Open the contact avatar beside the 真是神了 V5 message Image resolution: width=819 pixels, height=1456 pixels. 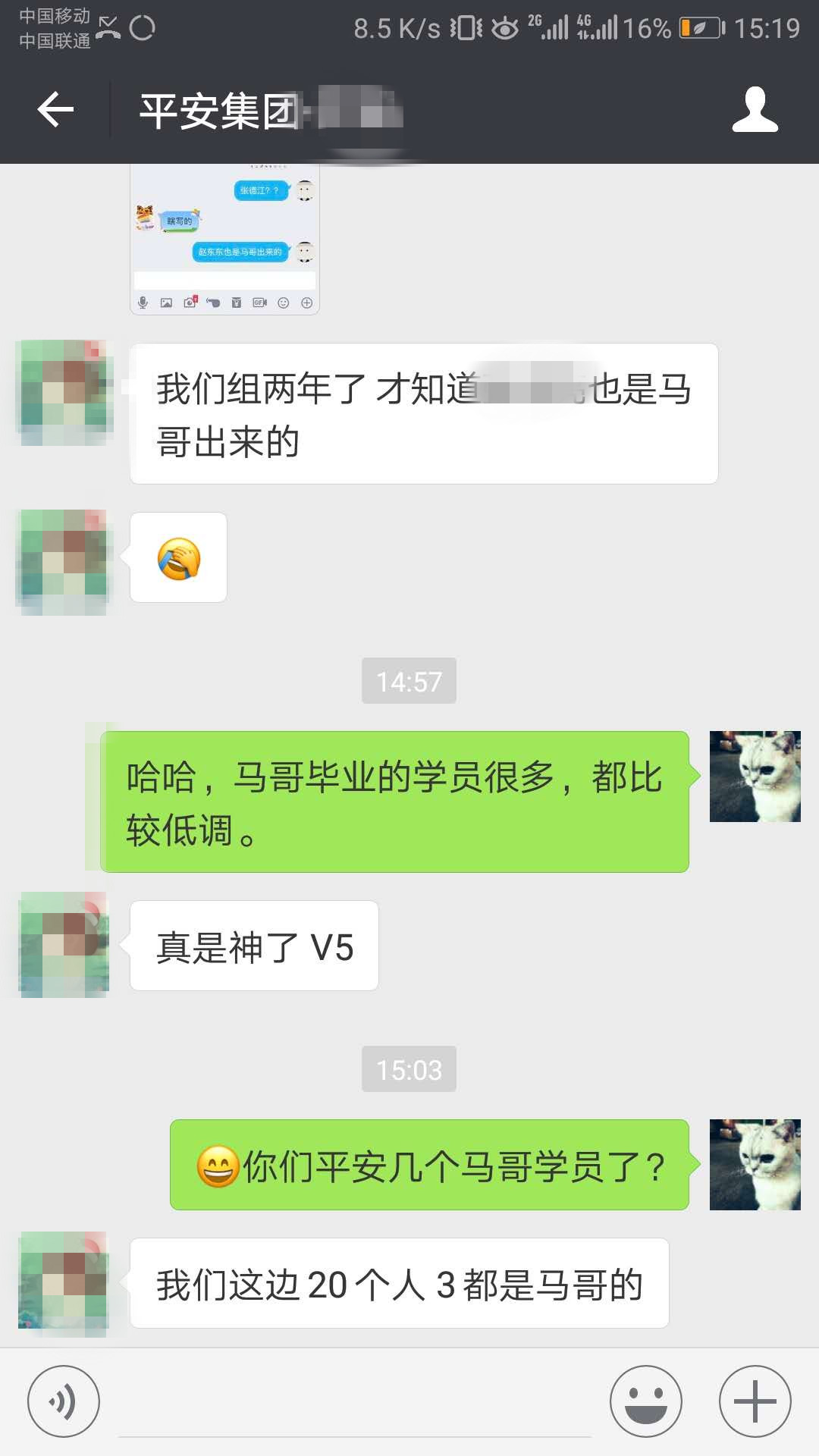(64, 945)
